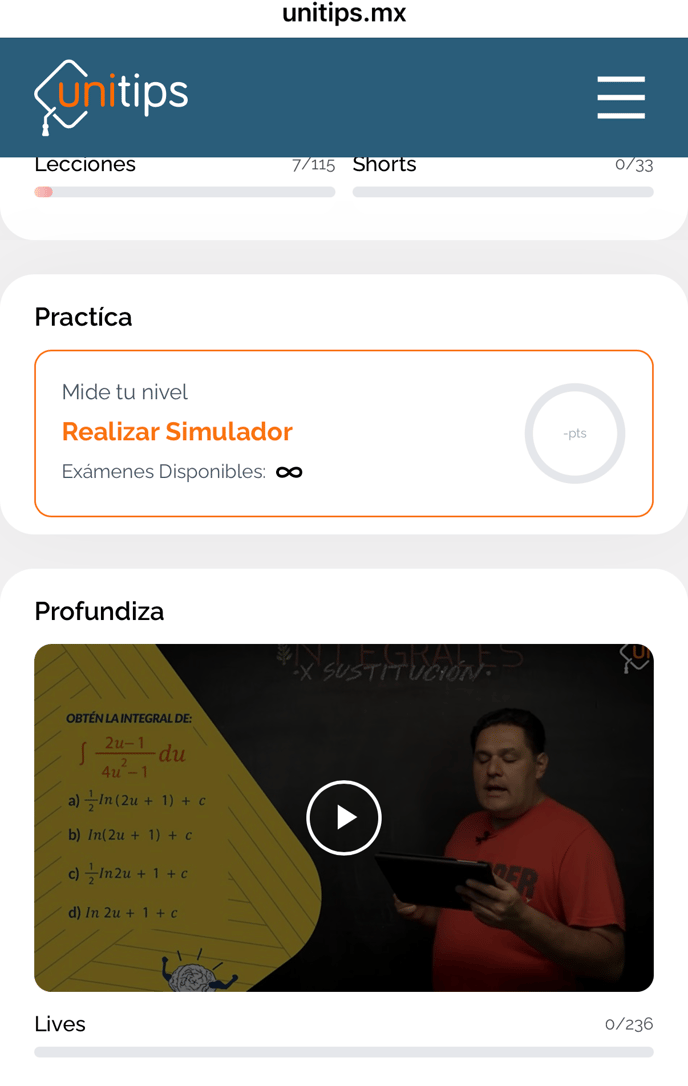Viewport: 688px width, 1086px height.
Task: Open the hamburger menu
Action: point(620,97)
